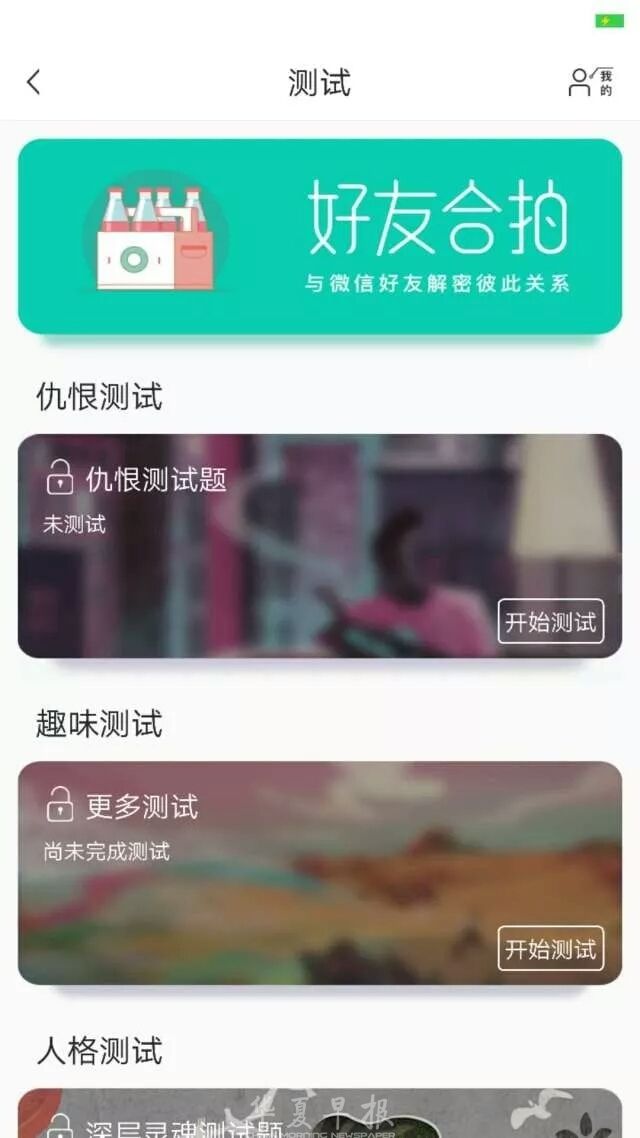The width and height of the screenshot is (640, 1138).
Task: Start the 仇恨测试题 test with 开始测试
Action: [550, 622]
